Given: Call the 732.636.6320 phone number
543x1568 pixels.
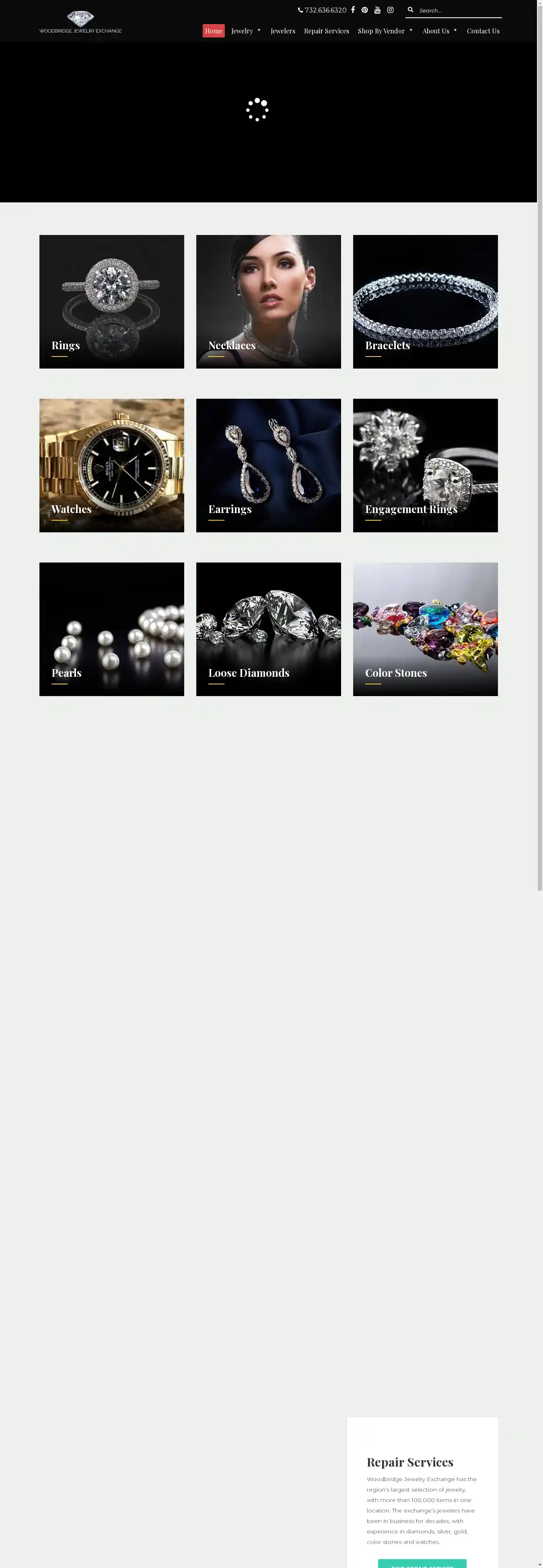Looking at the screenshot, I should (x=323, y=10).
